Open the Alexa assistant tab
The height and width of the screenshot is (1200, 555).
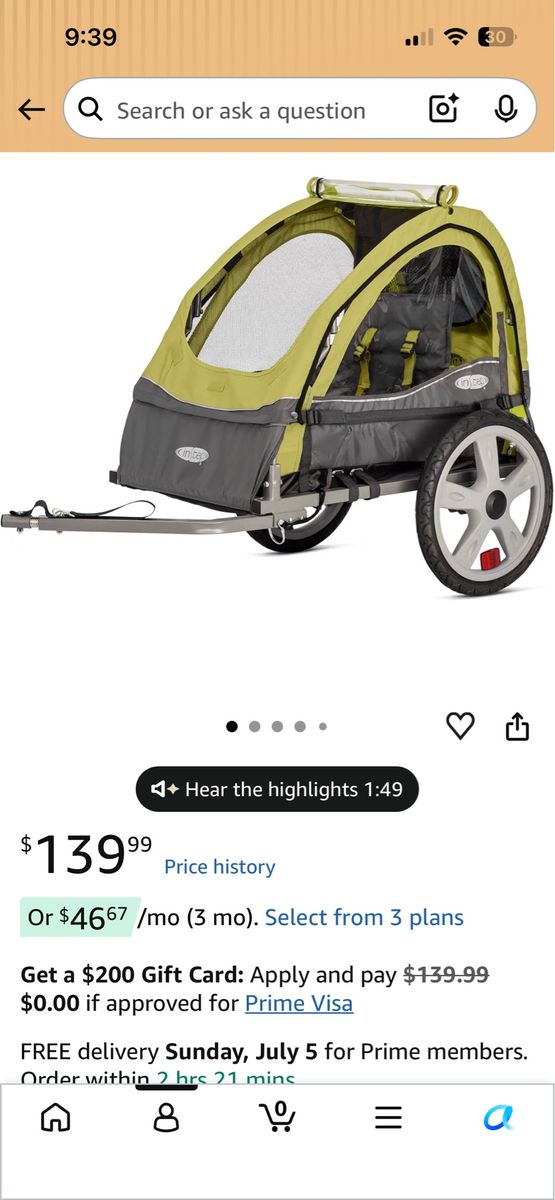[x=499, y=1117]
